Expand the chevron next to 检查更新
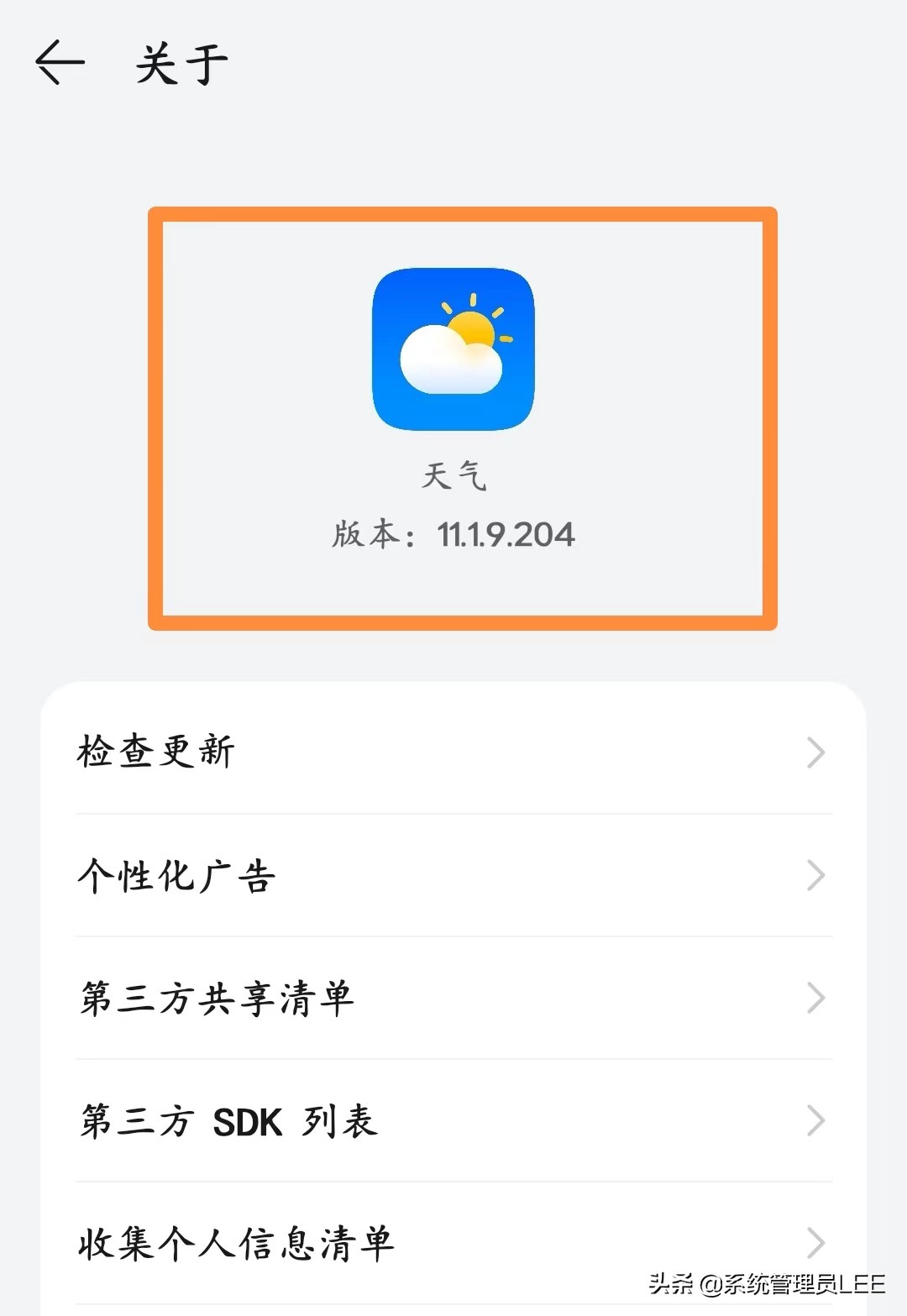This screenshot has width=907, height=1316. [815, 753]
